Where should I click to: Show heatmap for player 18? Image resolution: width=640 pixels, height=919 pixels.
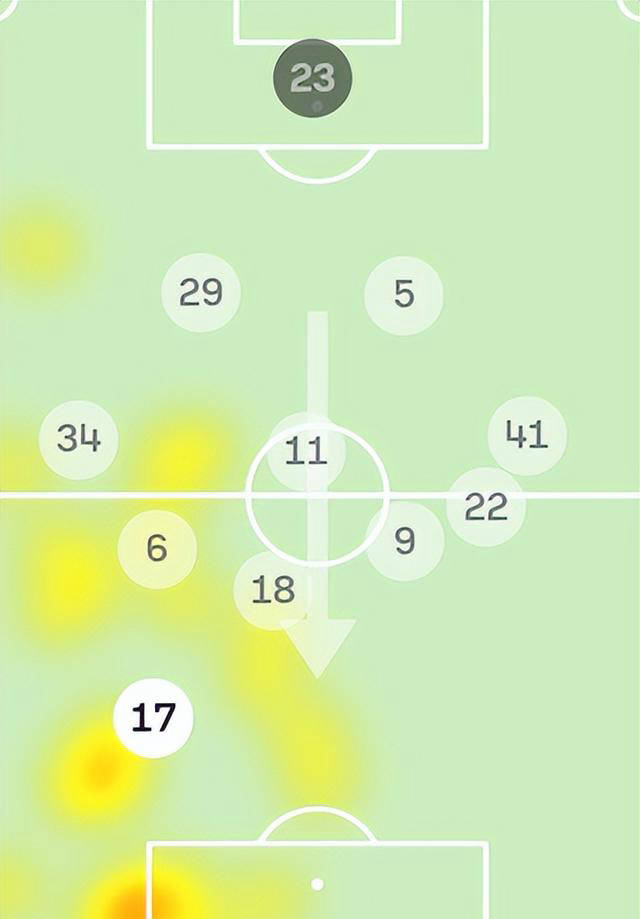point(270,590)
